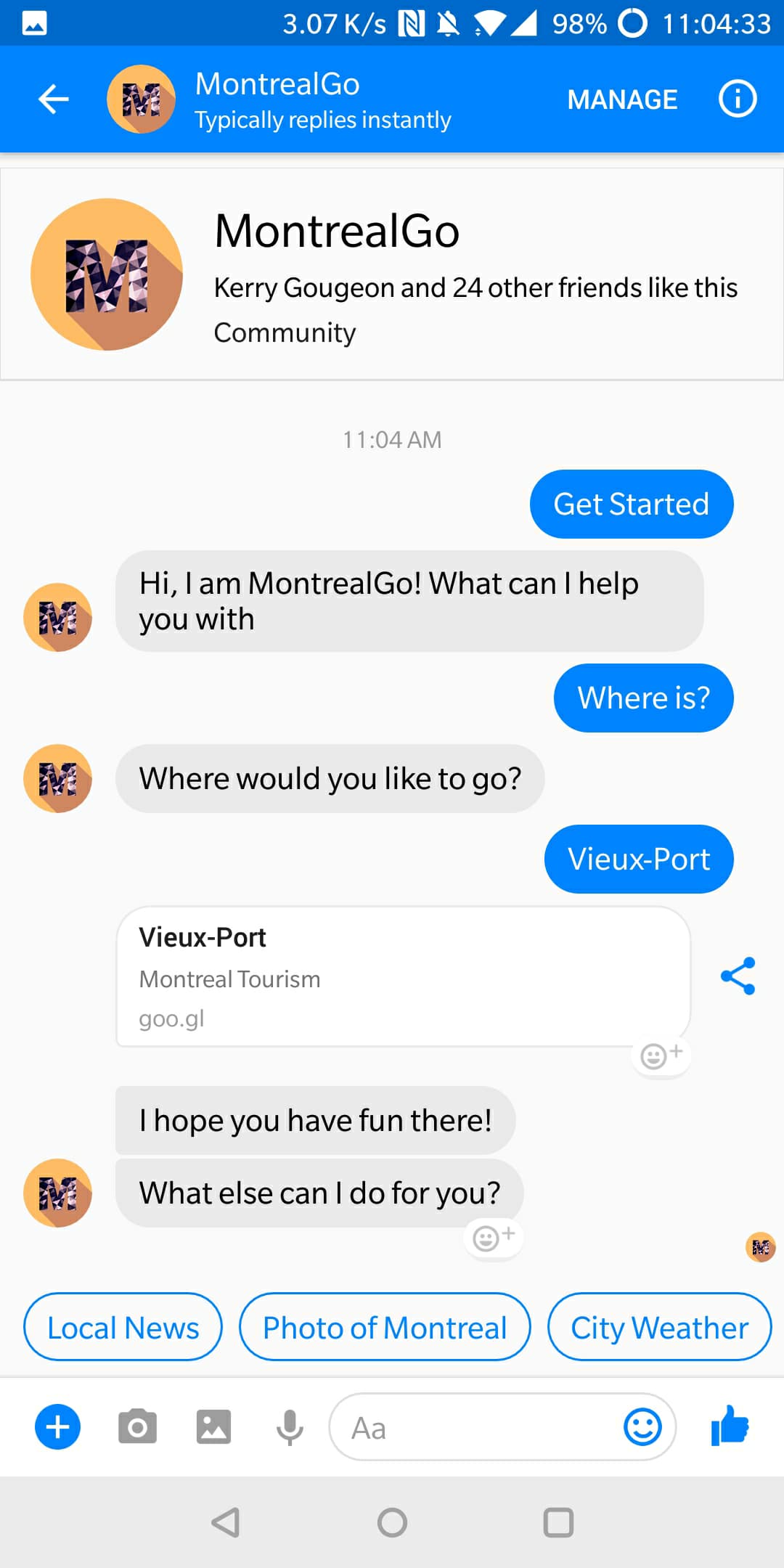Open the emoji picker in the message field
Screen dimensions: 784x1568
(642, 1427)
